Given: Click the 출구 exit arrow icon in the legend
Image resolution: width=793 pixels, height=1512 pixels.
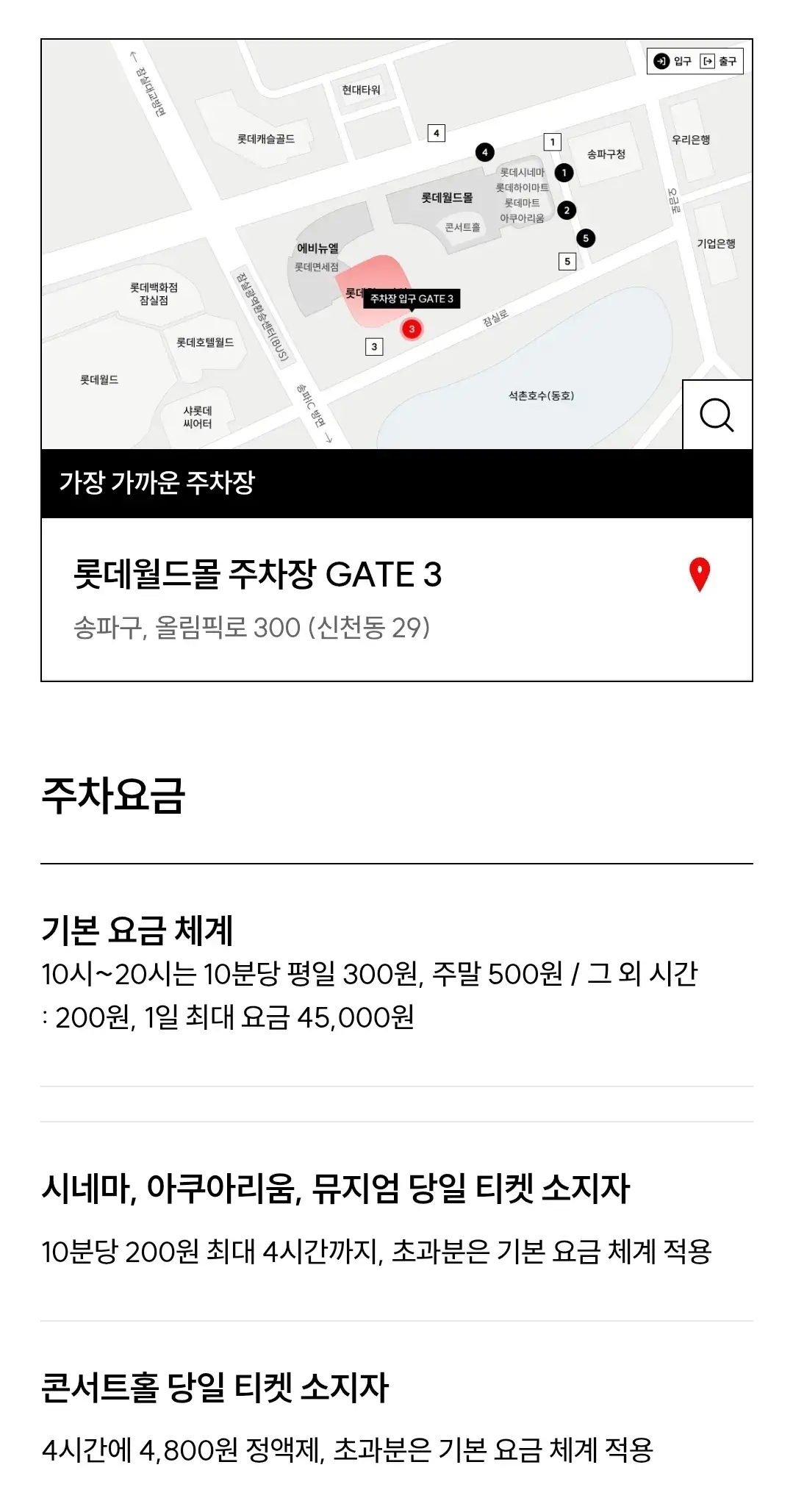Looking at the screenshot, I should 707,62.
